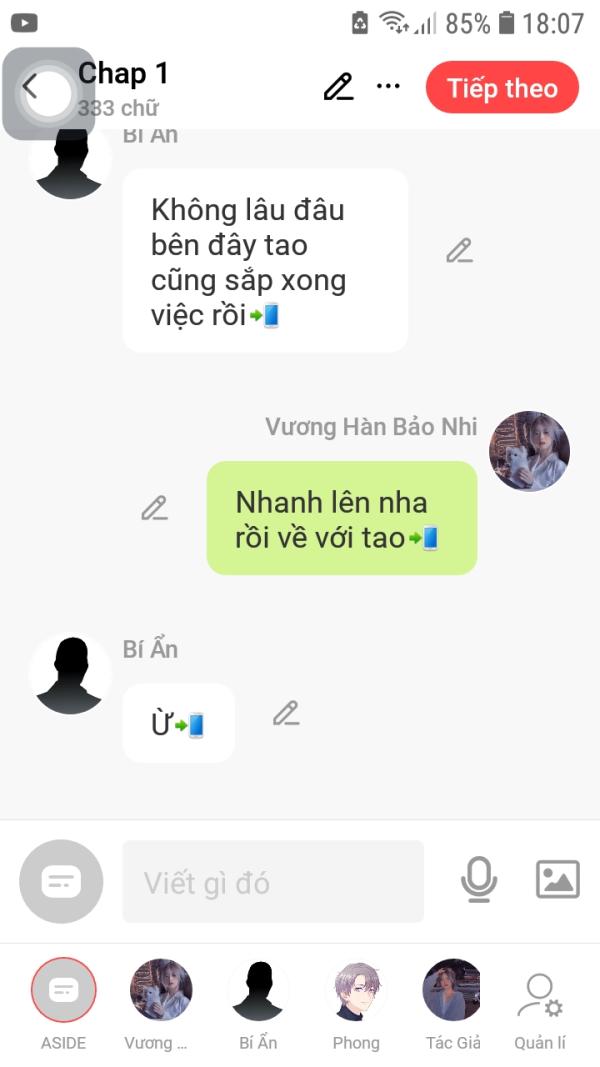Attach an image to the chat
This screenshot has width=600, height=1067.
(x=557, y=880)
